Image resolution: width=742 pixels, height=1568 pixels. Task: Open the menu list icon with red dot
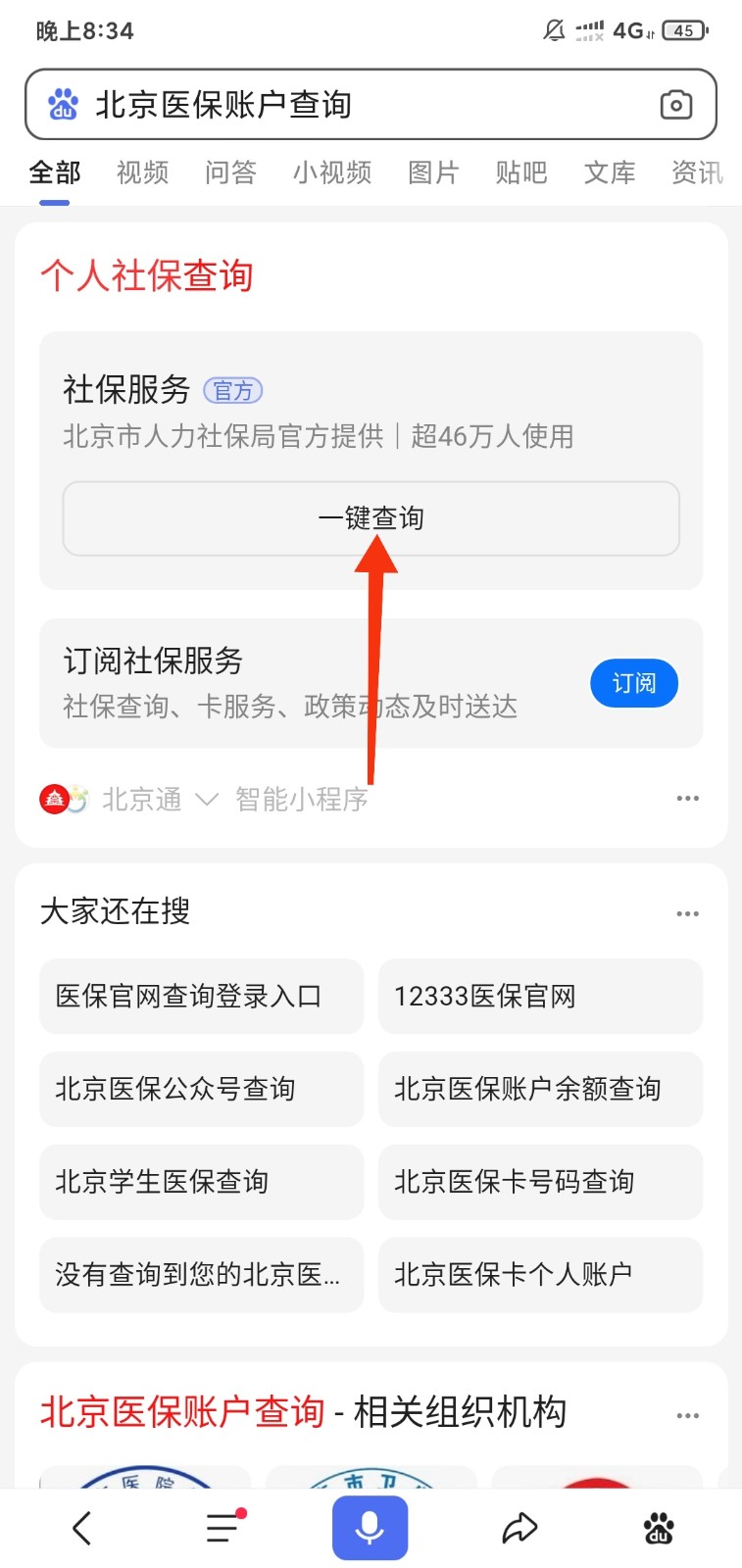(x=222, y=1526)
